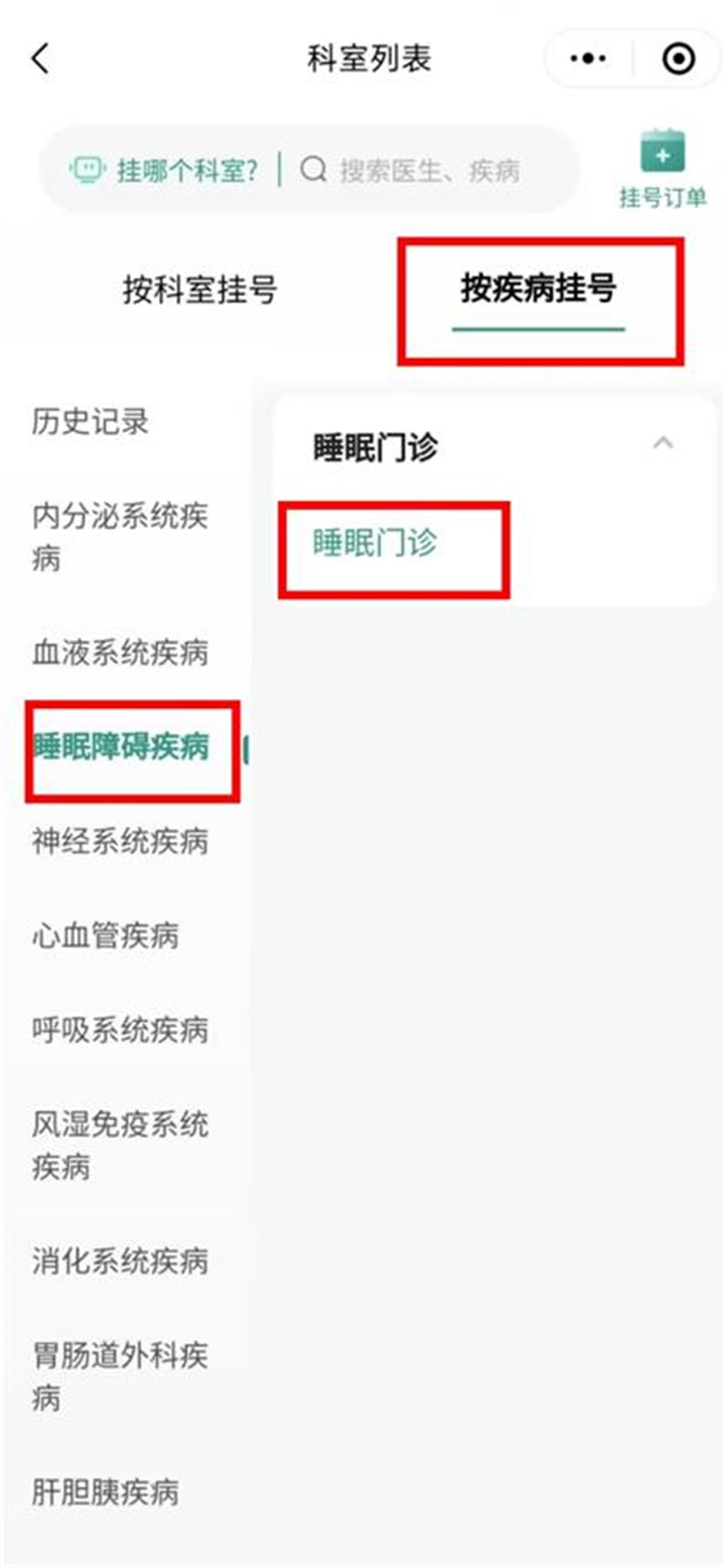Collapse the 睡眠门诊 section header
This screenshot has height=1568, width=726.
[662, 444]
